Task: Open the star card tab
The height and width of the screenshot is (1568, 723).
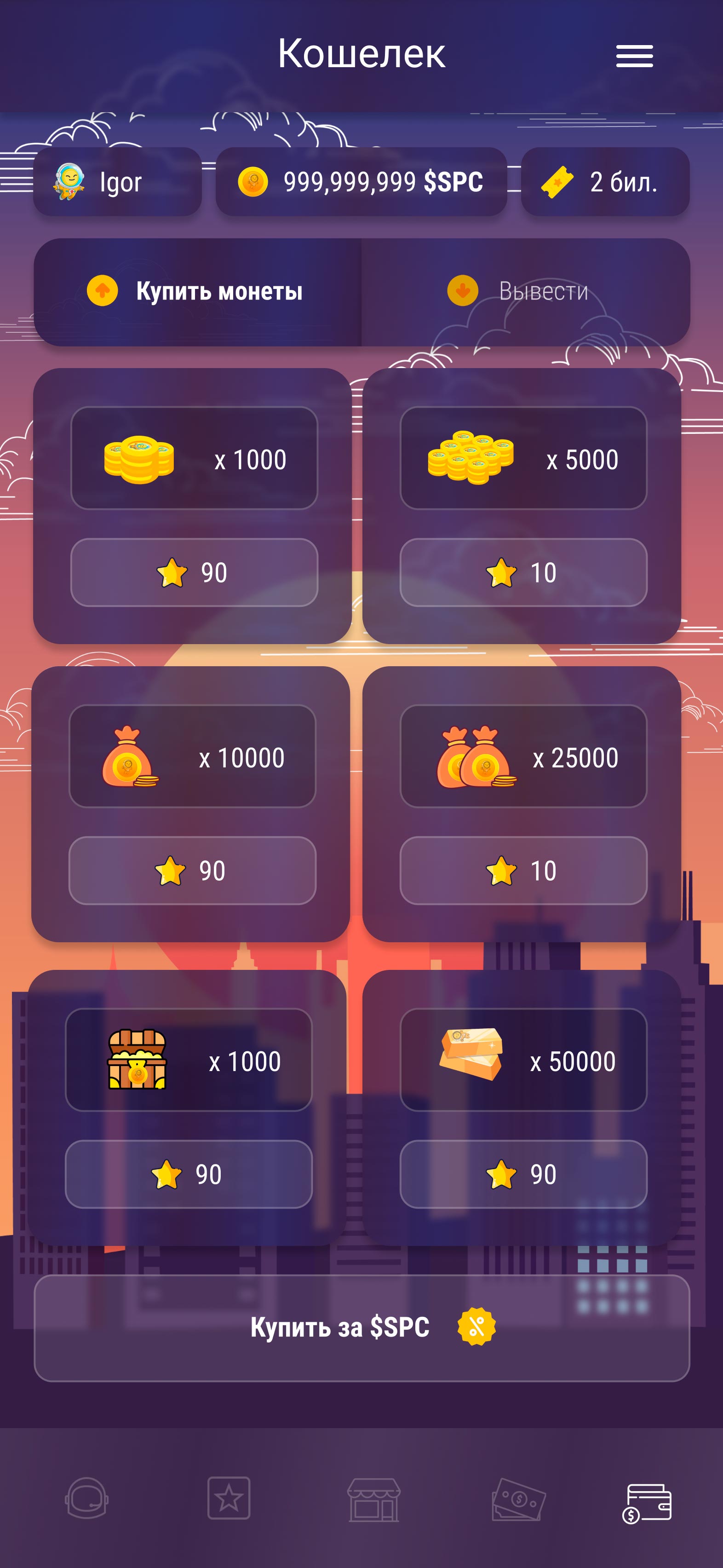Action: 229,1499
